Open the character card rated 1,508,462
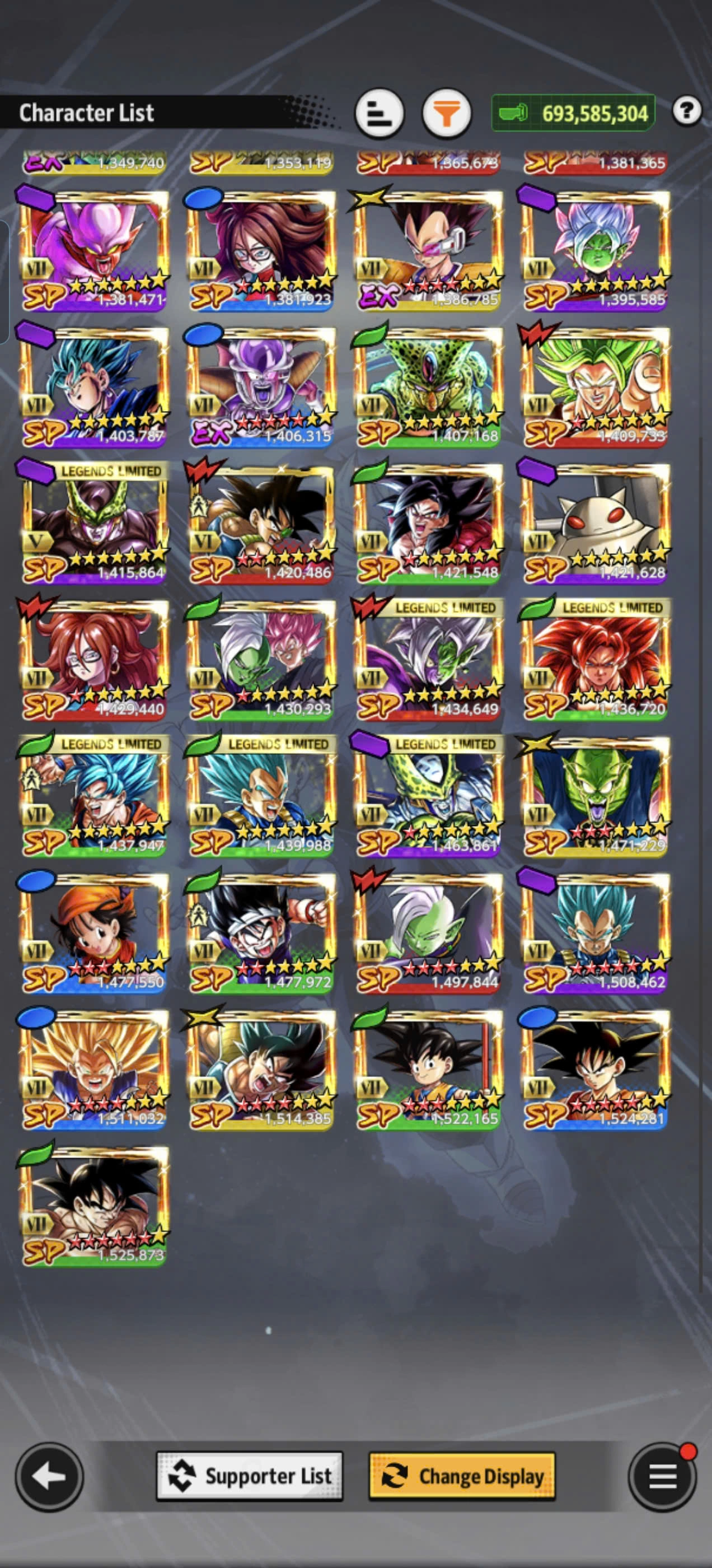This screenshot has width=712, height=1568. 595,932
